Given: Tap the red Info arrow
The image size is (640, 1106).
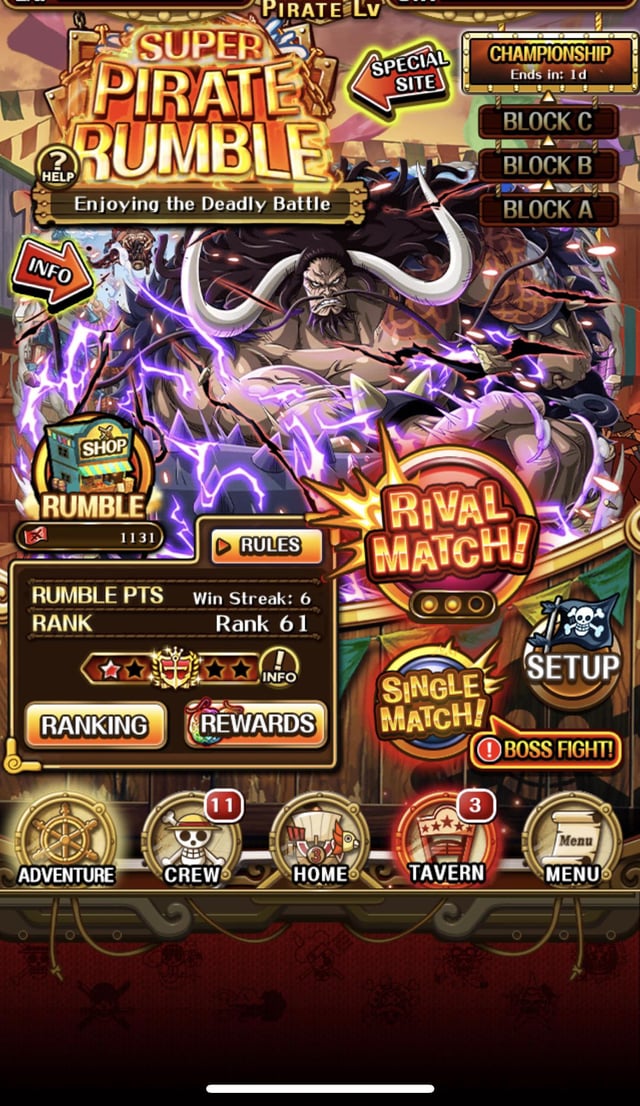Looking at the screenshot, I should click(51, 272).
